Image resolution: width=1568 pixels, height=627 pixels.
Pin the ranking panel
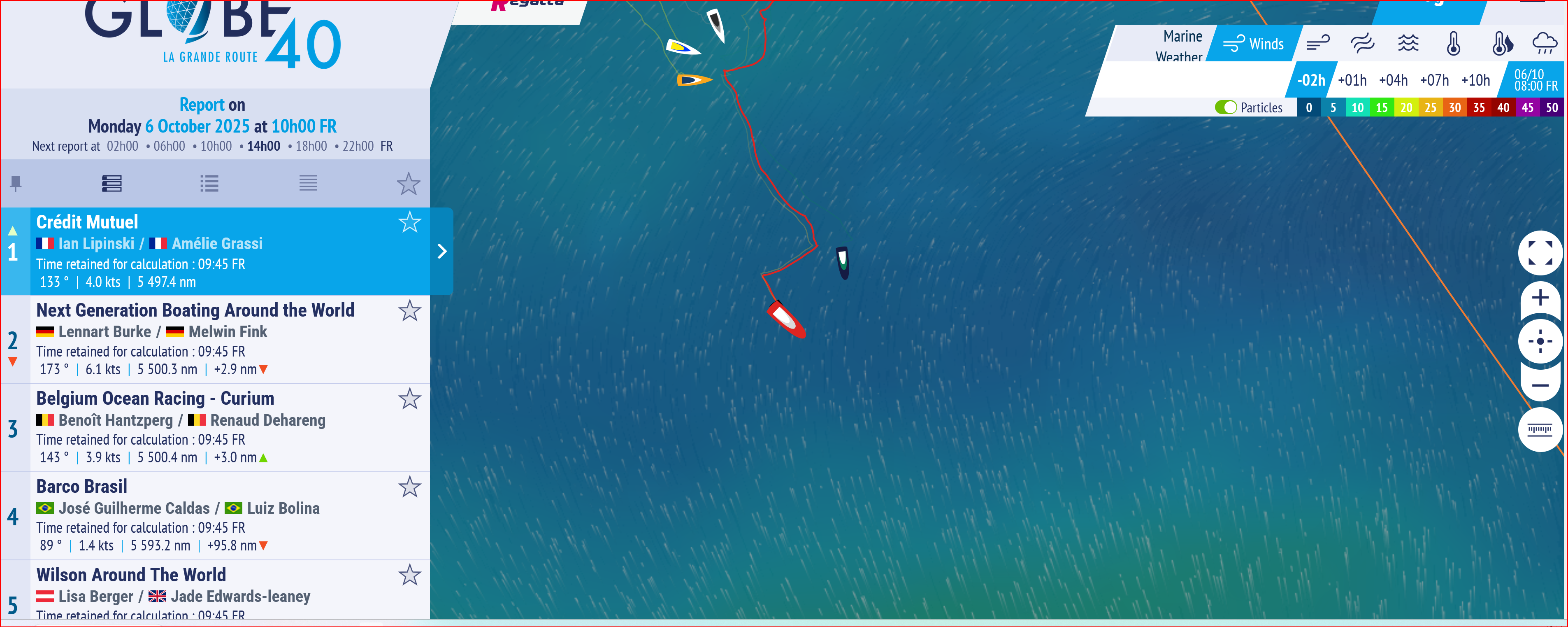tap(16, 183)
